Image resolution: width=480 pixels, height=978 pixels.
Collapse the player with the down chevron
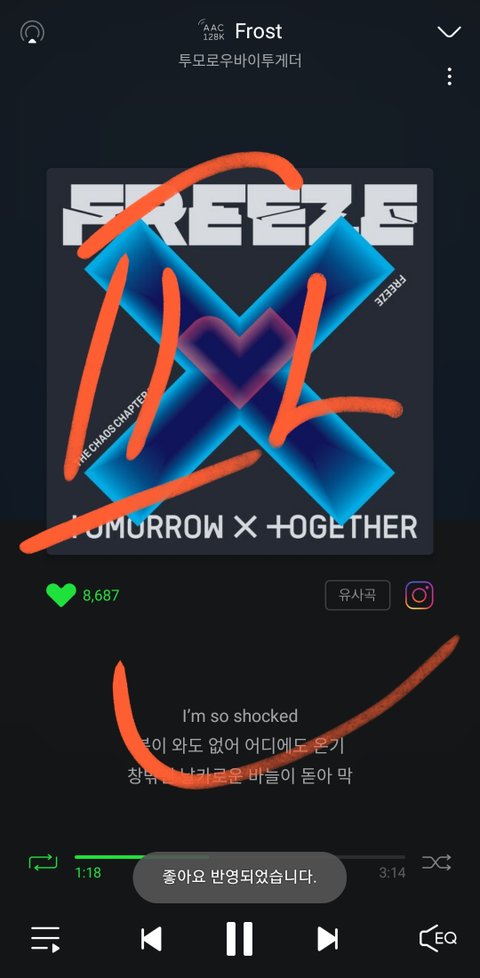[x=449, y=32]
